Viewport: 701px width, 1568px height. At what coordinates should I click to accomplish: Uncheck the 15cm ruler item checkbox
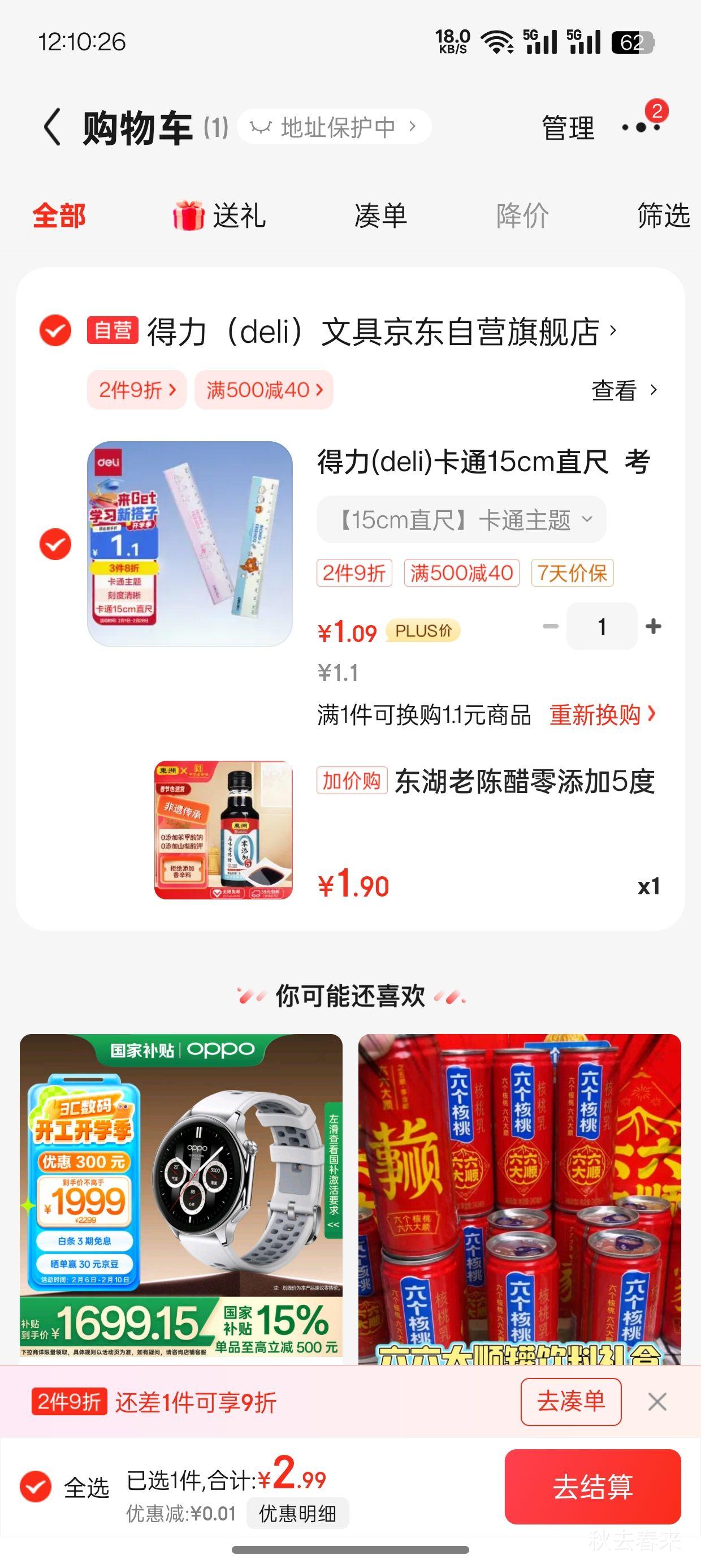[55, 544]
